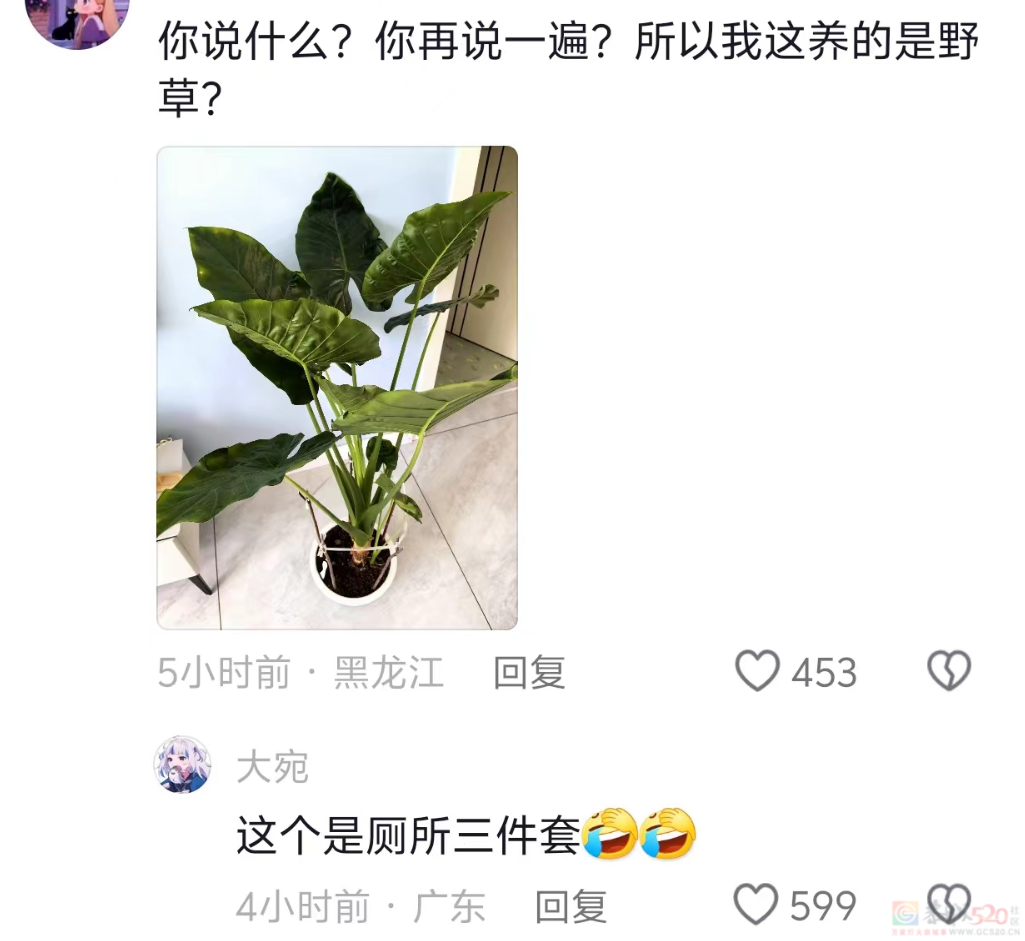Open 大宛's profile avatar
Screen dimensions: 1025x941
tap(183, 765)
